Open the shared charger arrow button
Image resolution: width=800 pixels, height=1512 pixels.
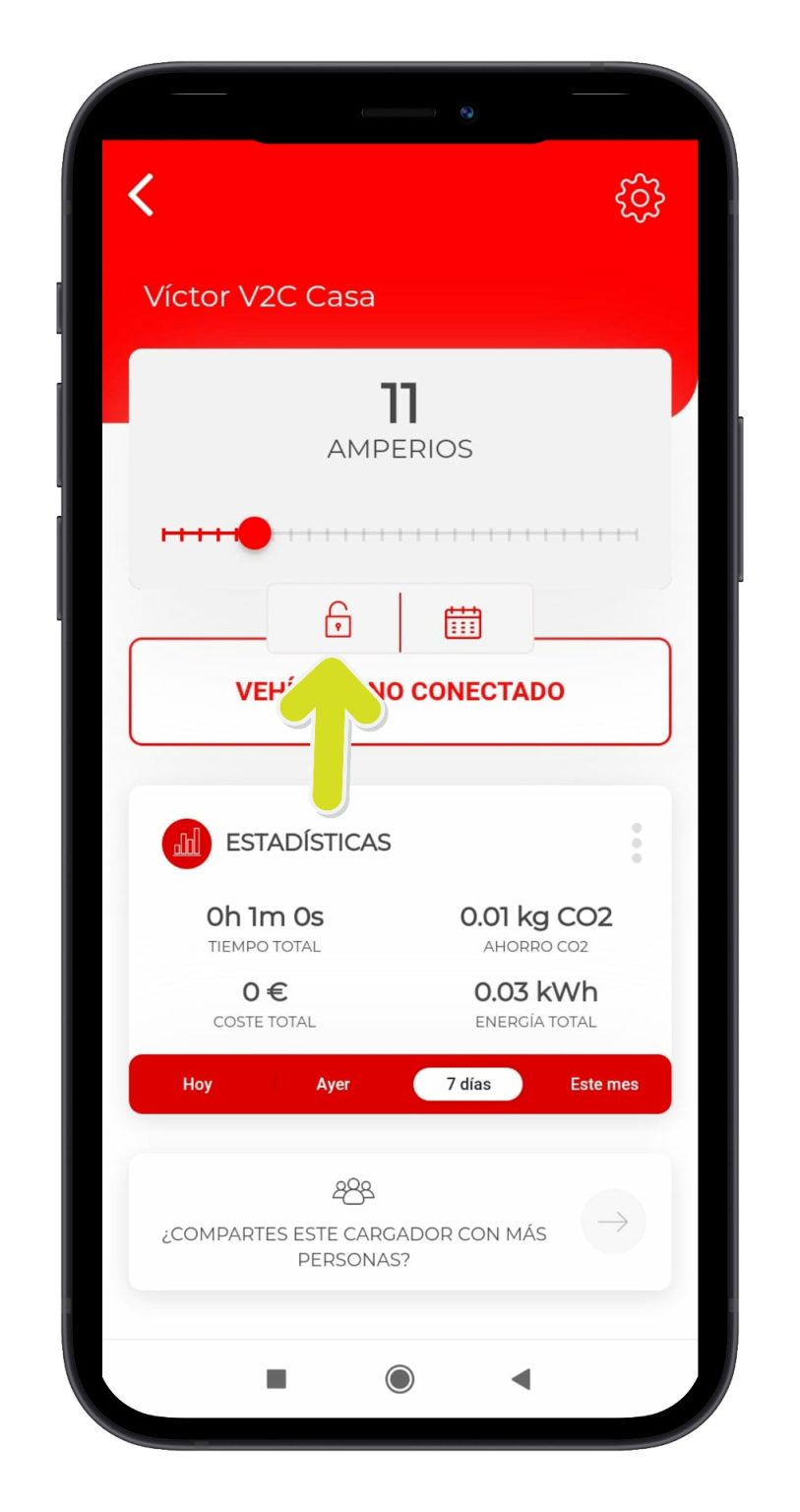click(613, 1222)
